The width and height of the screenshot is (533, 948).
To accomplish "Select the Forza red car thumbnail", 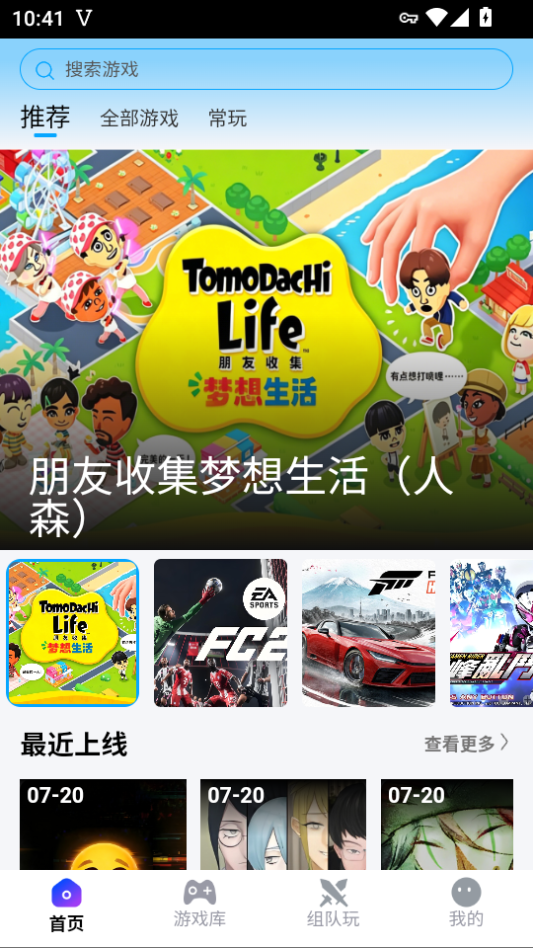I will (x=369, y=632).
